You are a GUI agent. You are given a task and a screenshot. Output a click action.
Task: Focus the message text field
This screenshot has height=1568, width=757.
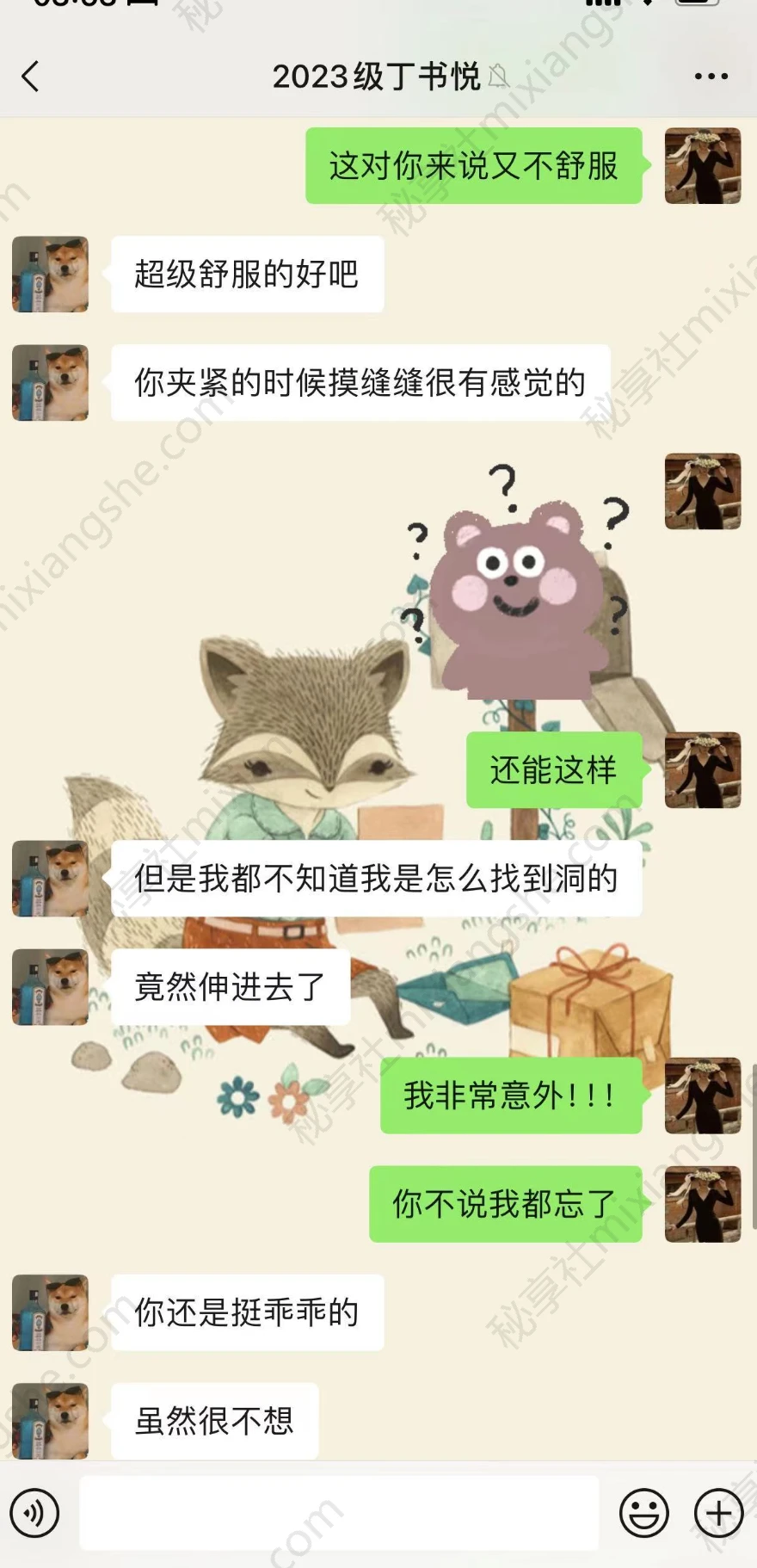pos(339,1512)
